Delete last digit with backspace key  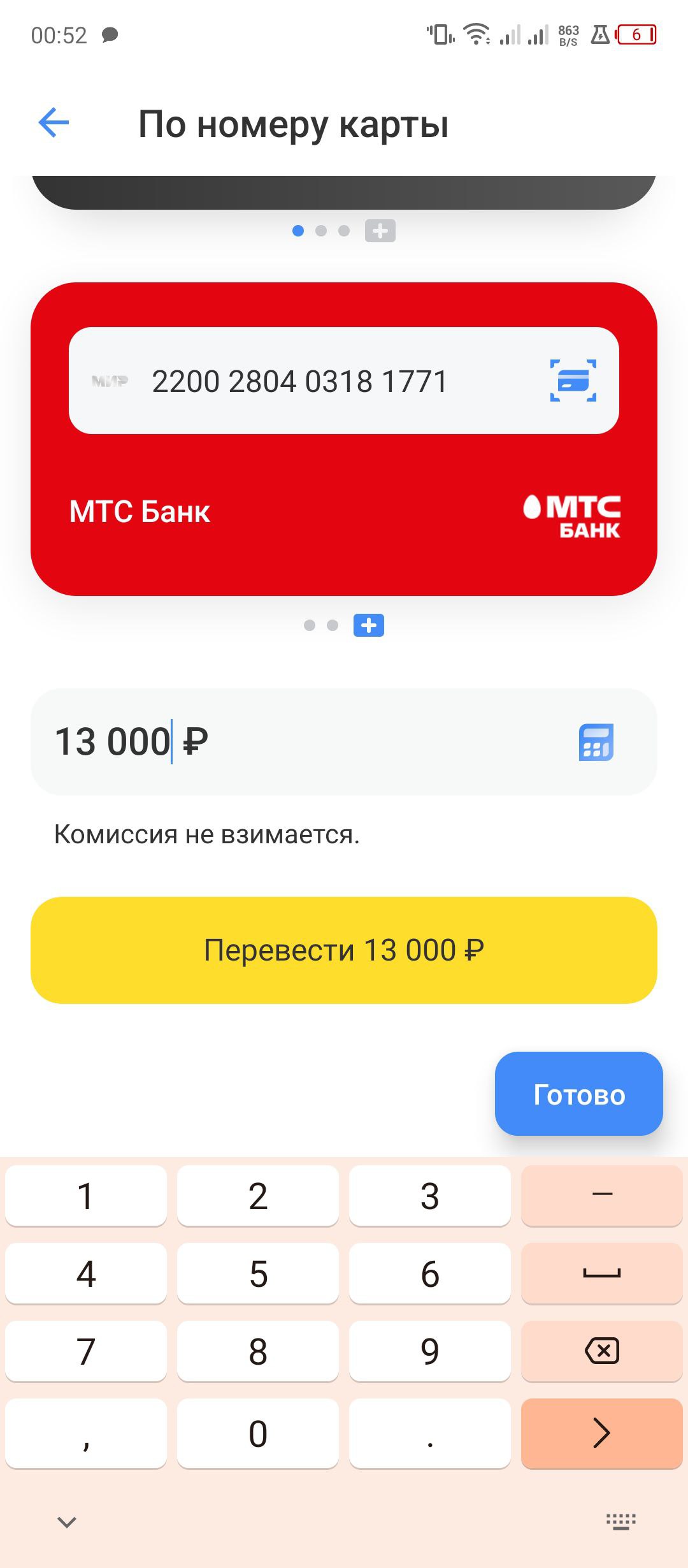(602, 1351)
